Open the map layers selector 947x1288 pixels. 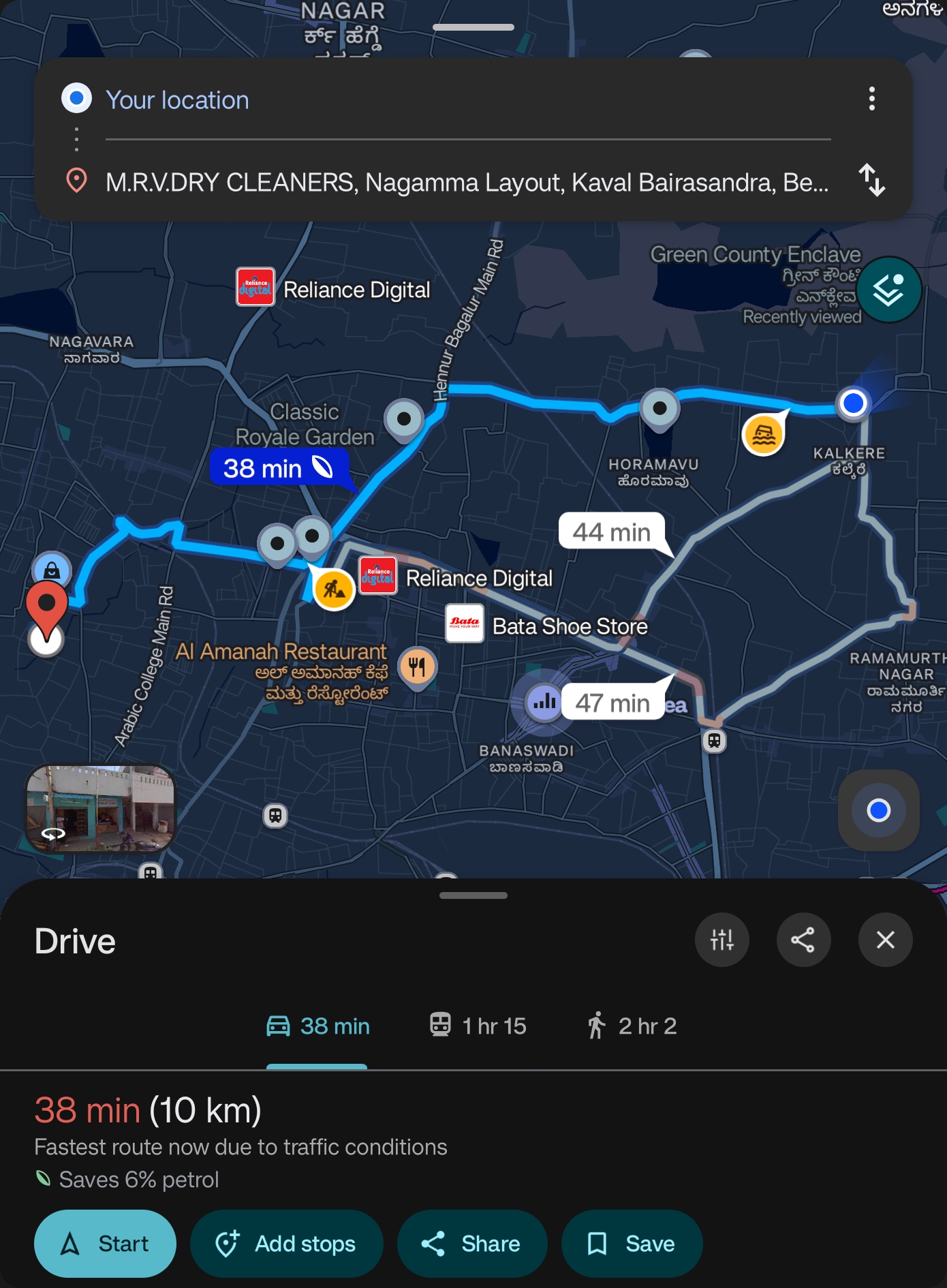click(x=888, y=290)
